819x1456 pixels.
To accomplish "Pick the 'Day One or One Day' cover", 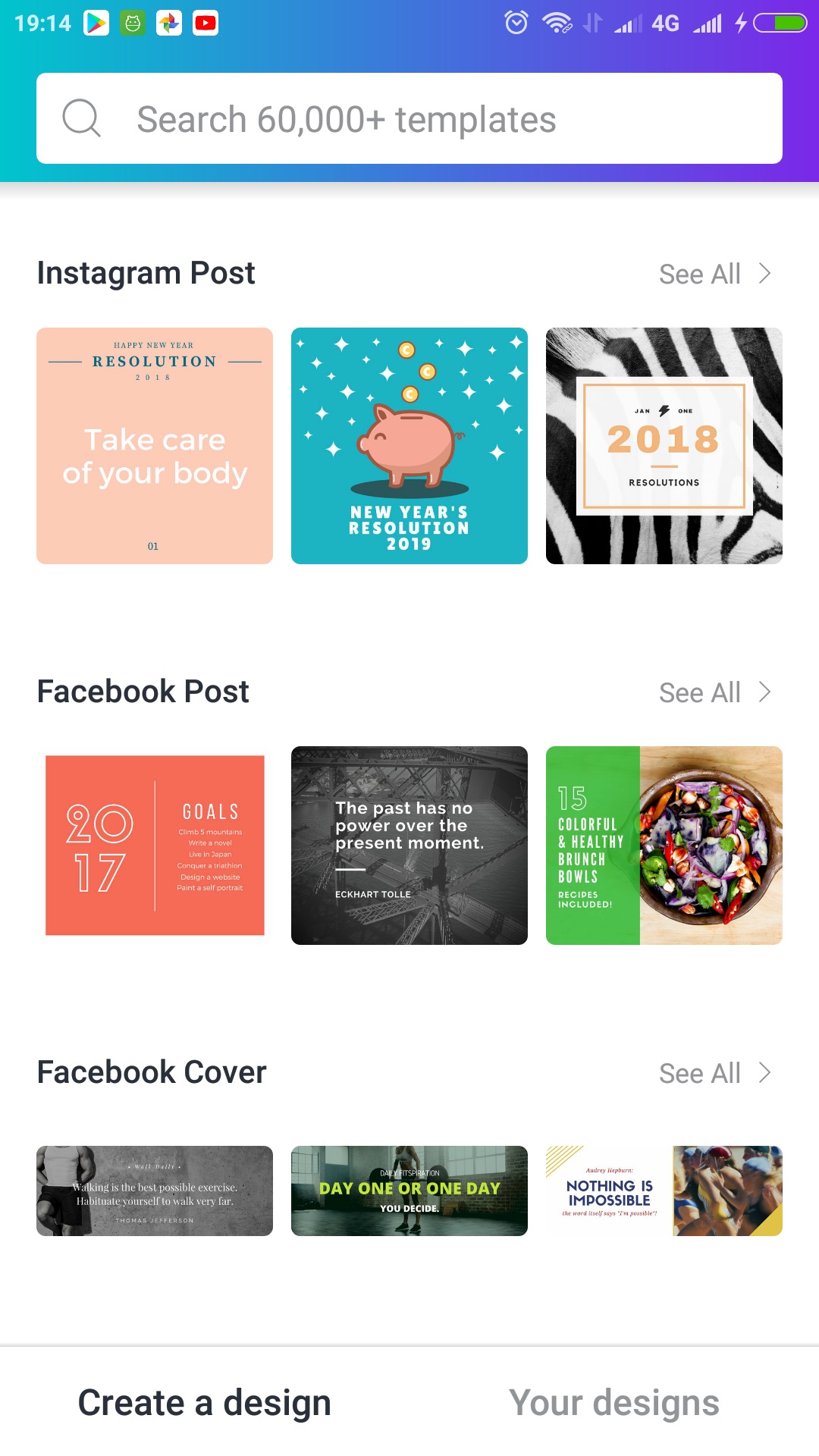I will coord(409,1191).
